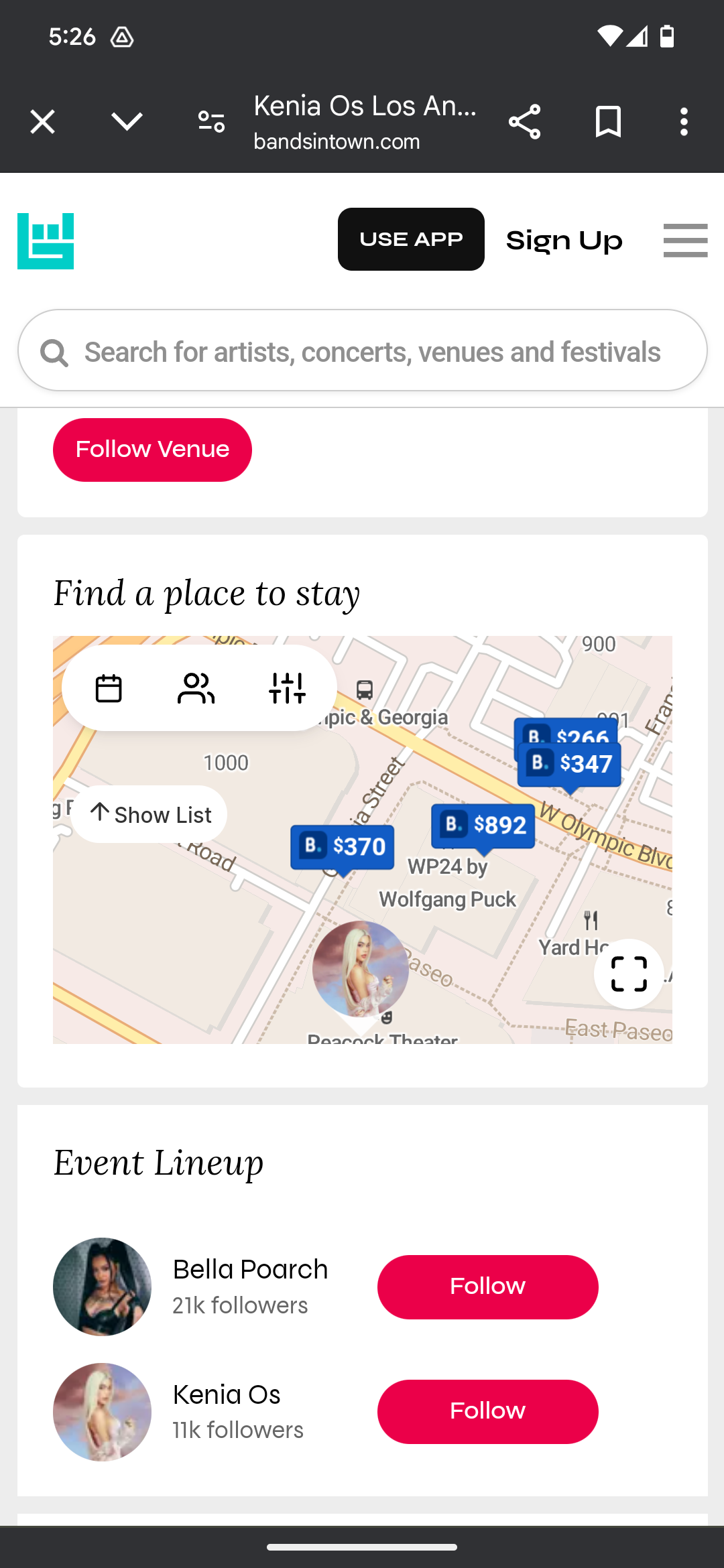Share this page
The height and width of the screenshot is (1568, 724).
524,122
